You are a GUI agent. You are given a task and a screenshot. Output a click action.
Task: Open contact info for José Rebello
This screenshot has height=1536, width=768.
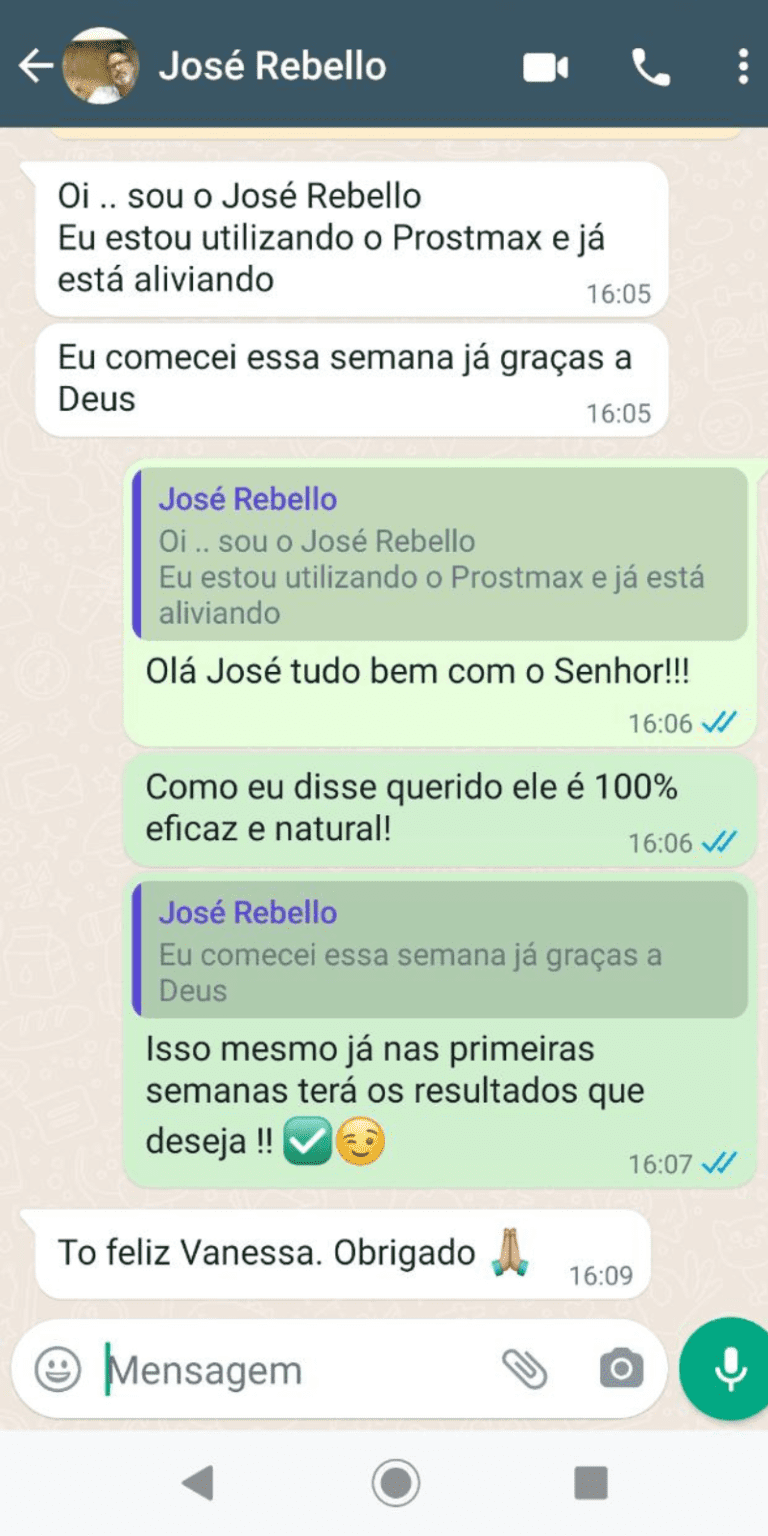pos(272,67)
